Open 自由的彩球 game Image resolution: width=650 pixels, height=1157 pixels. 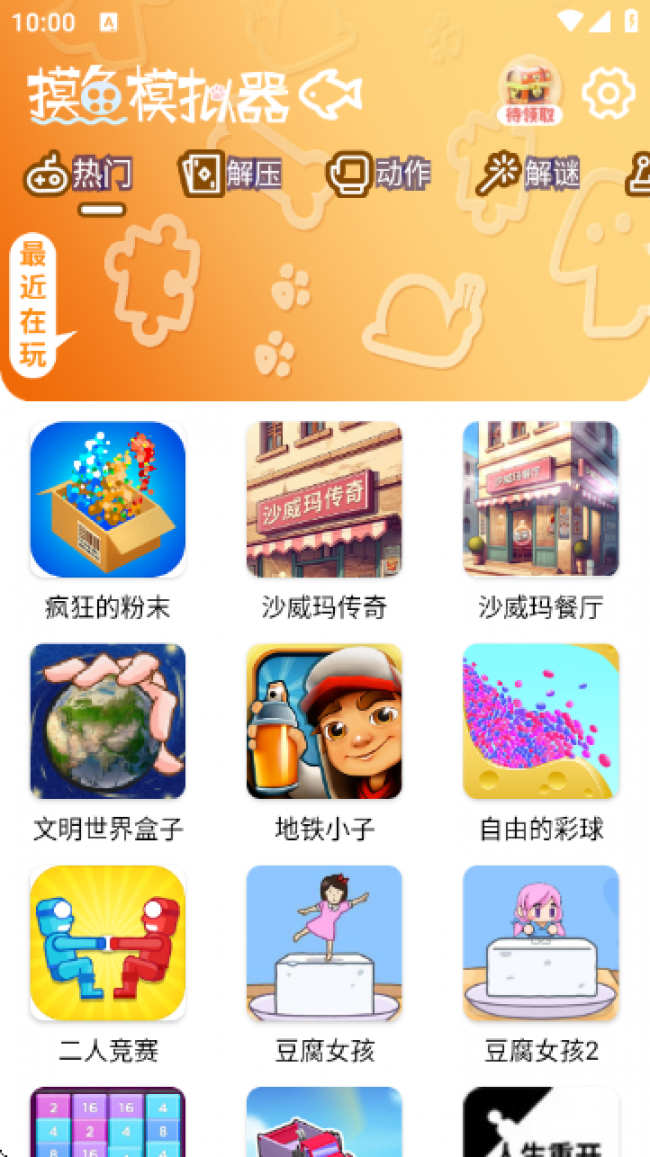[540, 722]
